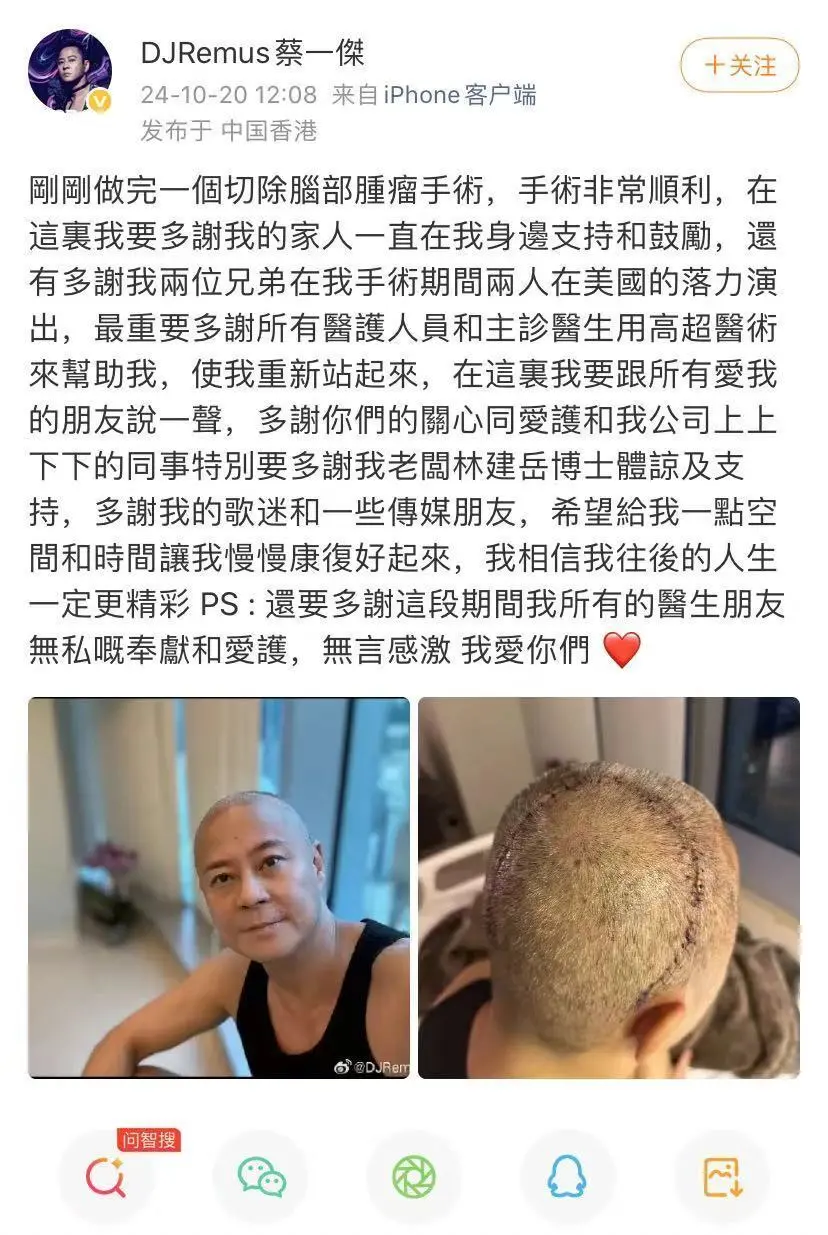View the bald selfie photo
This screenshot has height=1235, width=828.
click(x=217, y=888)
